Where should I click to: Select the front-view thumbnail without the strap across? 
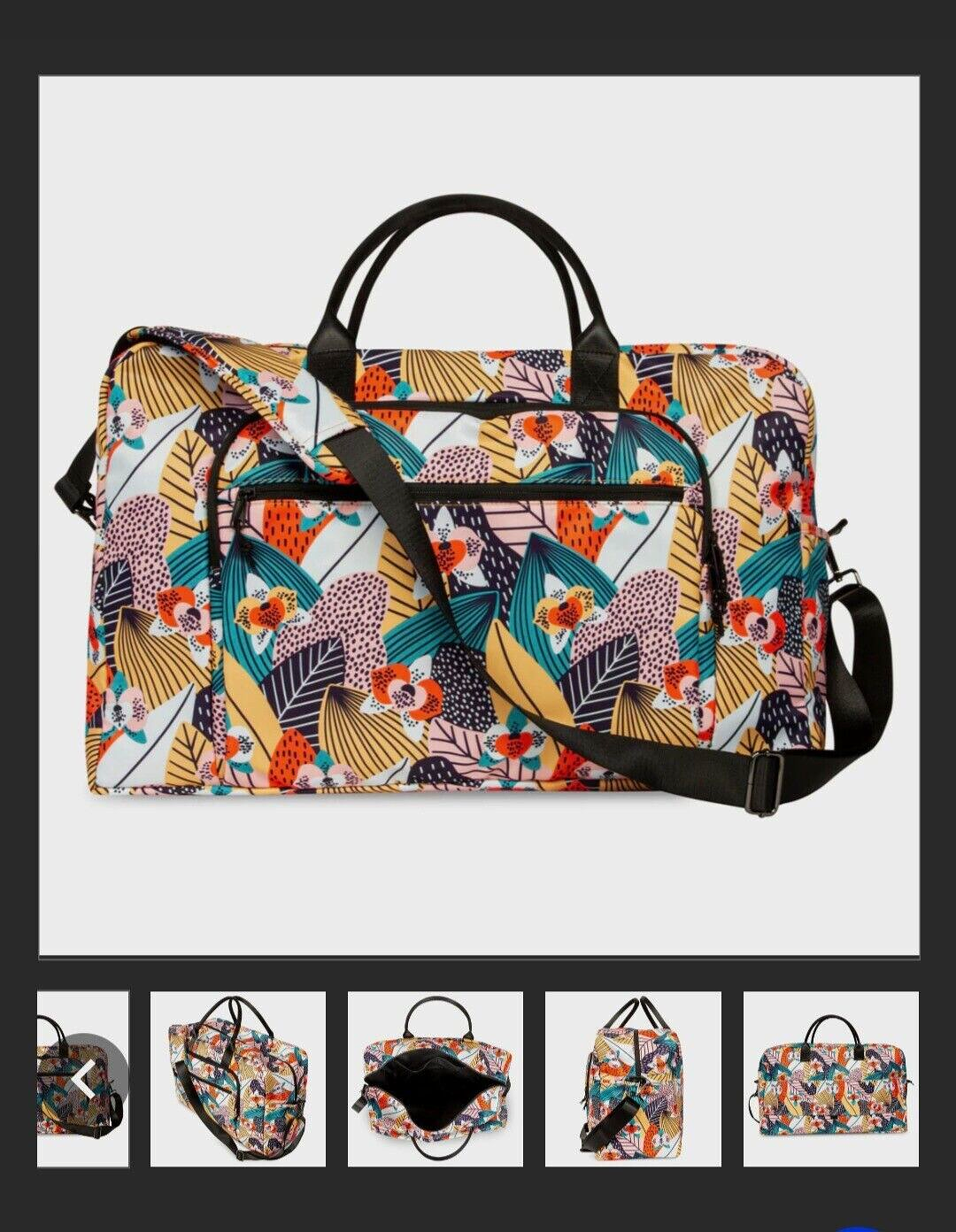[x=830, y=1079]
